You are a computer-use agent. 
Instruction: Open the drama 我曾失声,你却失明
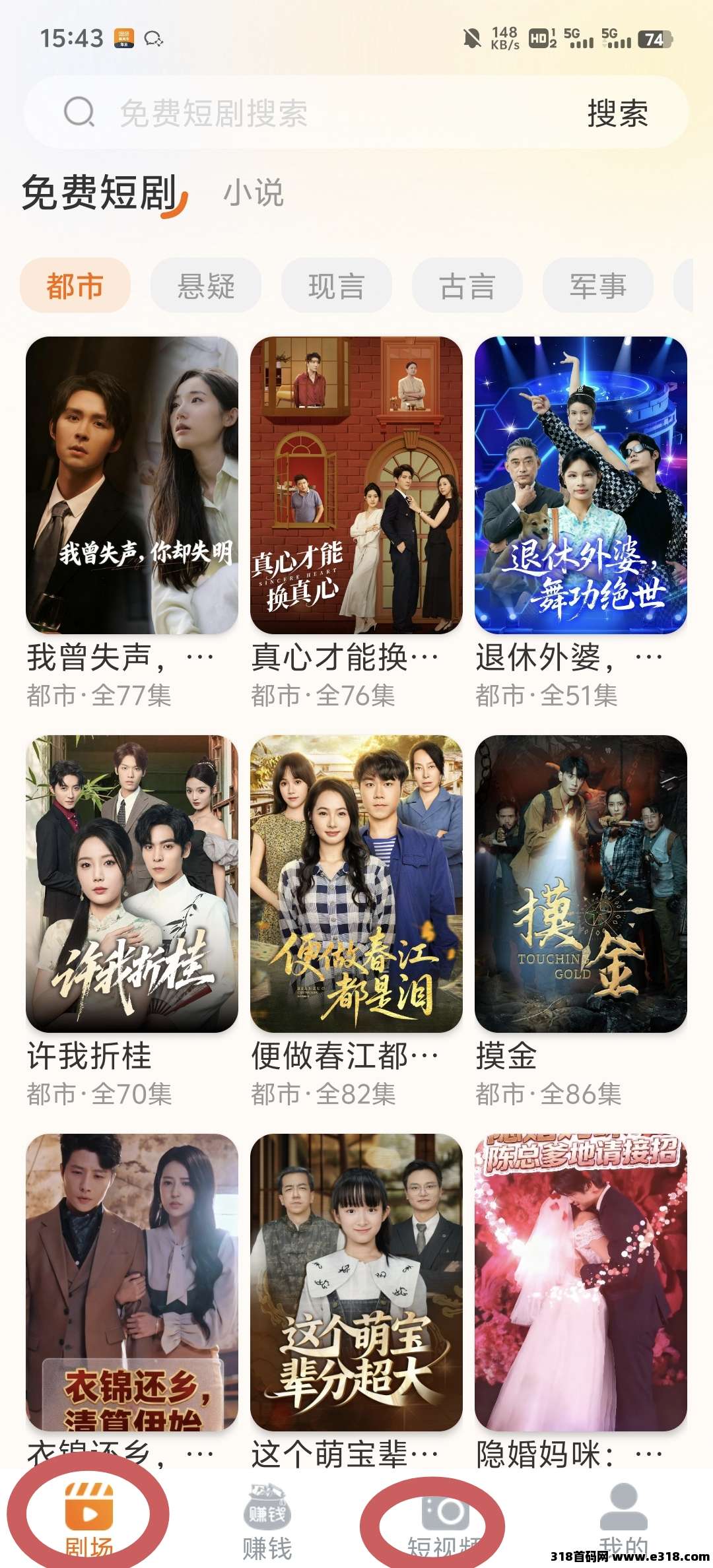click(132, 485)
